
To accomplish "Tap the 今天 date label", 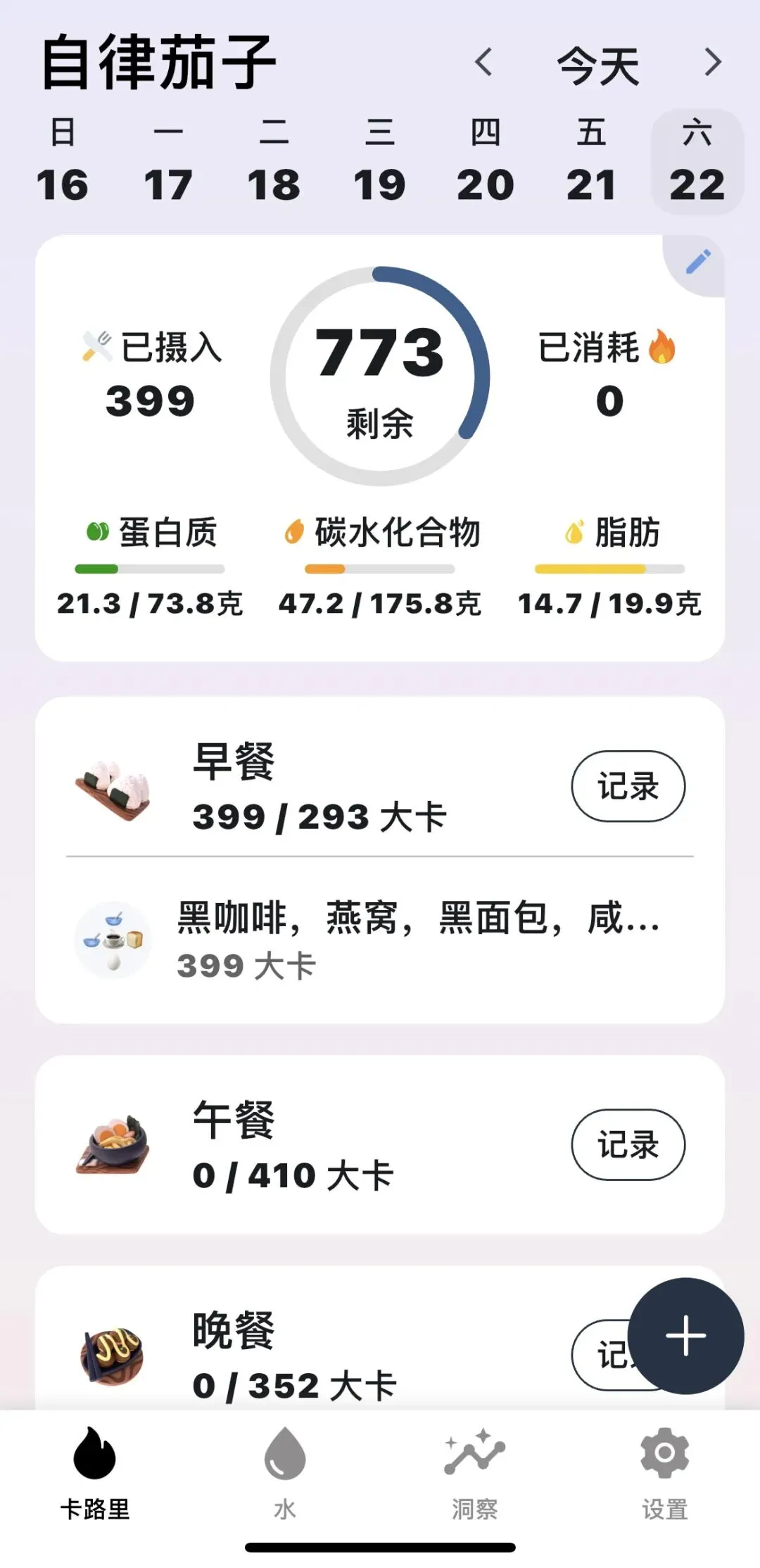I will point(598,65).
